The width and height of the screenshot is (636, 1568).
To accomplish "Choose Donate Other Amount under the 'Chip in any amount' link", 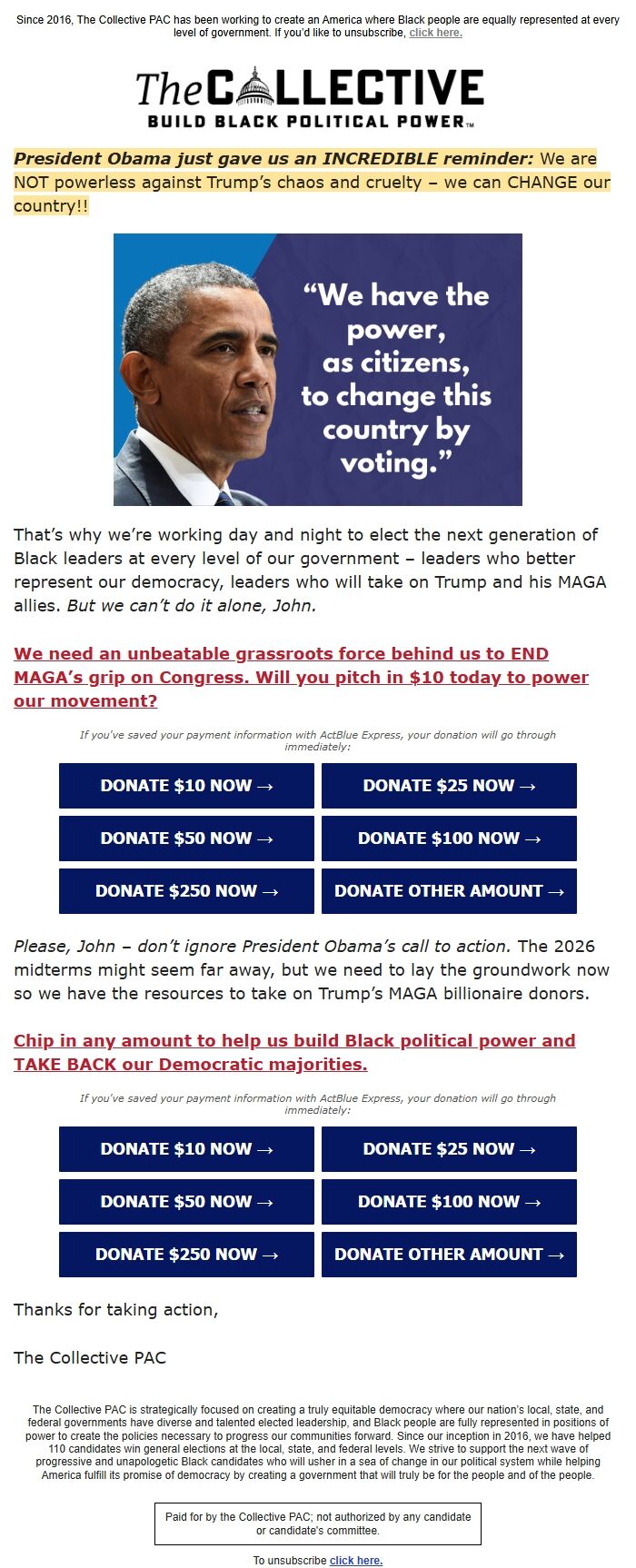I will pyautogui.click(x=449, y=1255).
